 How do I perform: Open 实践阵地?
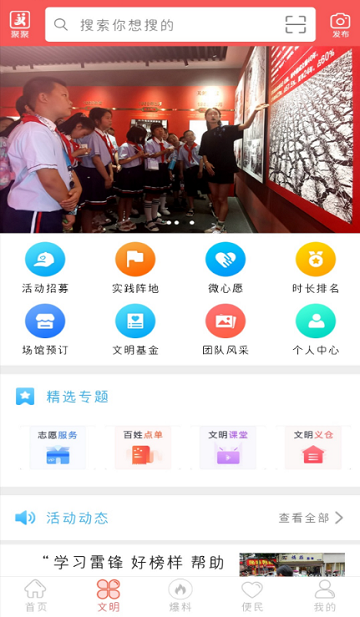click(135, 268)
